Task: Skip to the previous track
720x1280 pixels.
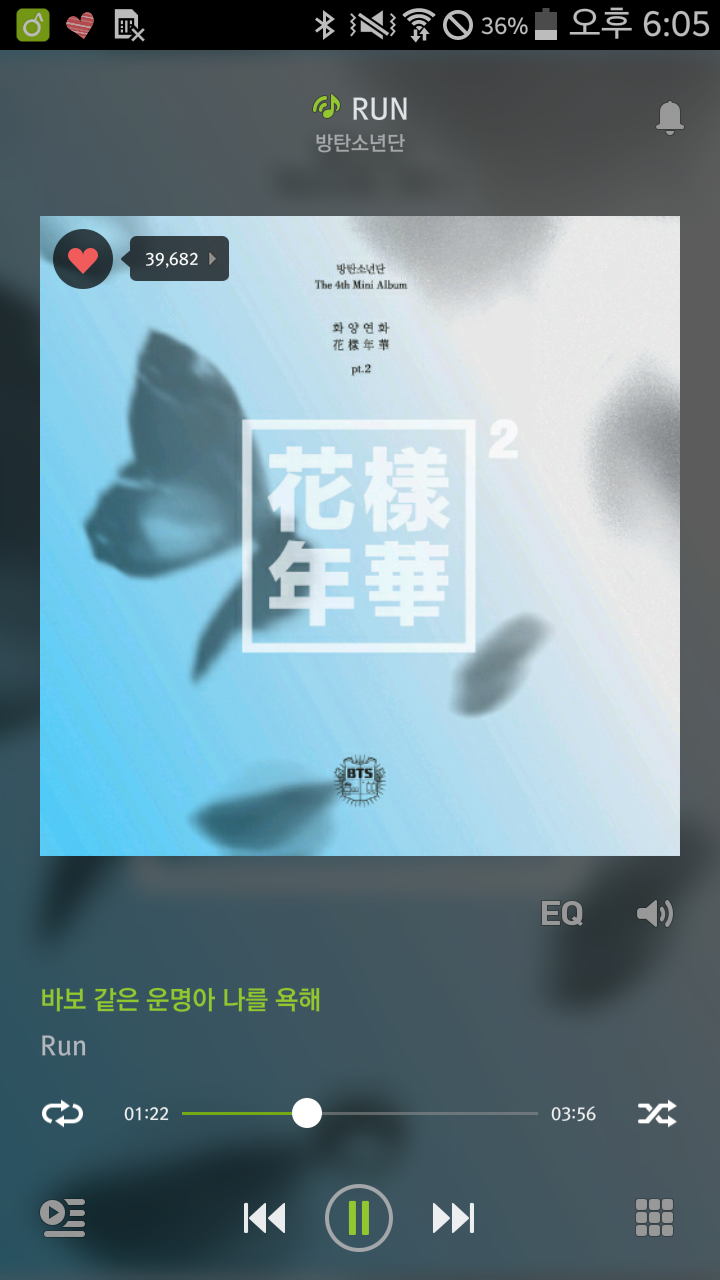Action: (265, 1218)
